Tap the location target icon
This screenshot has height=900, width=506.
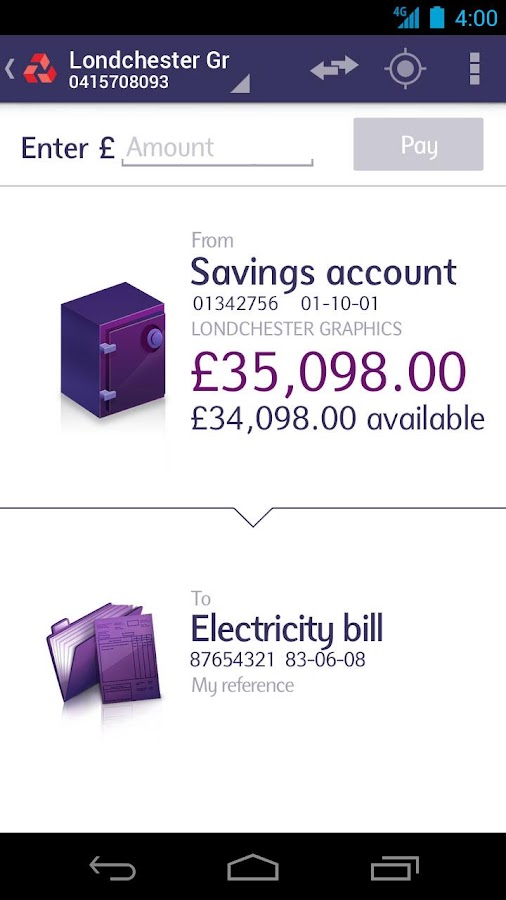click(405, 69)
